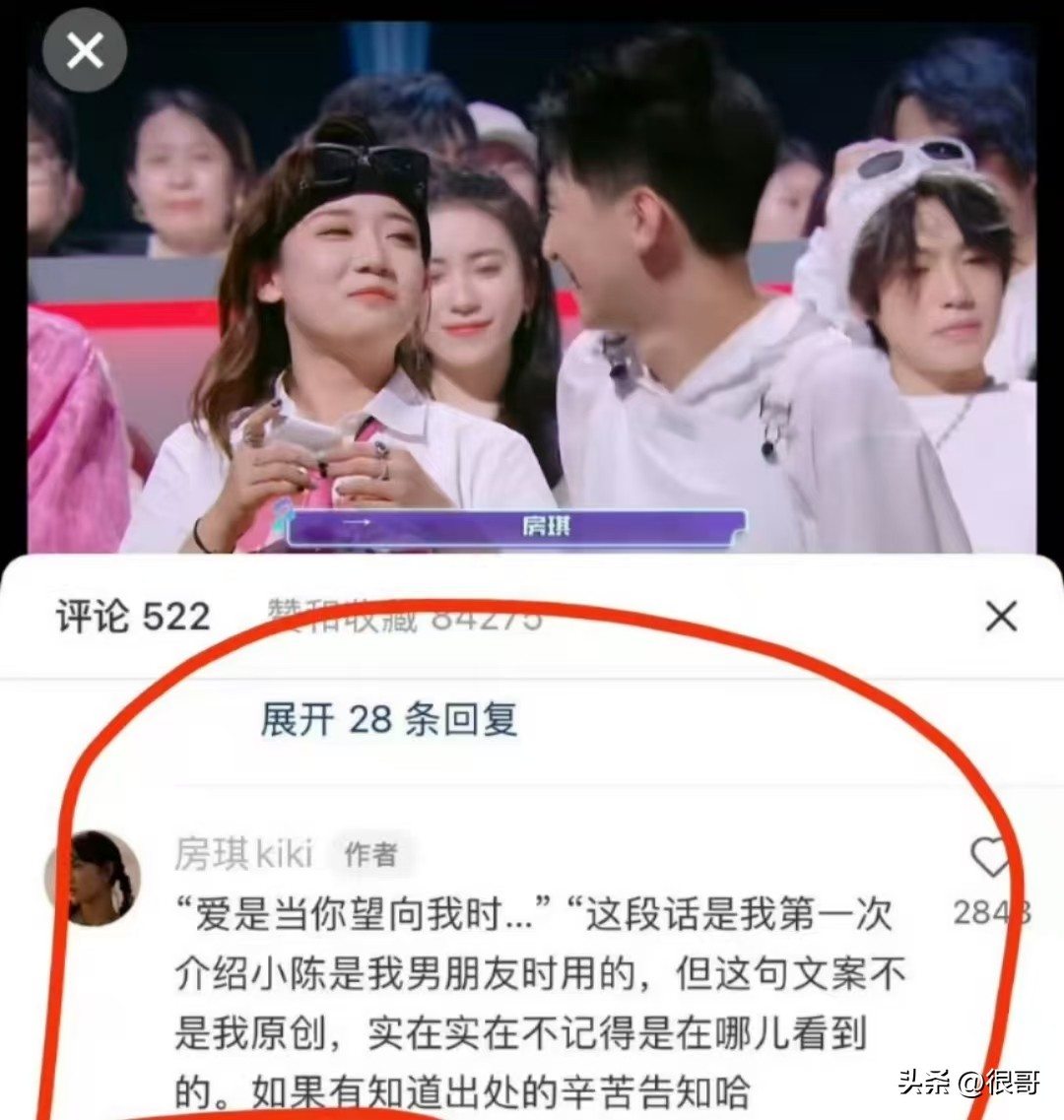
Task: Open 房琪kiki's profile avatar
Action: tap(93, 879)
